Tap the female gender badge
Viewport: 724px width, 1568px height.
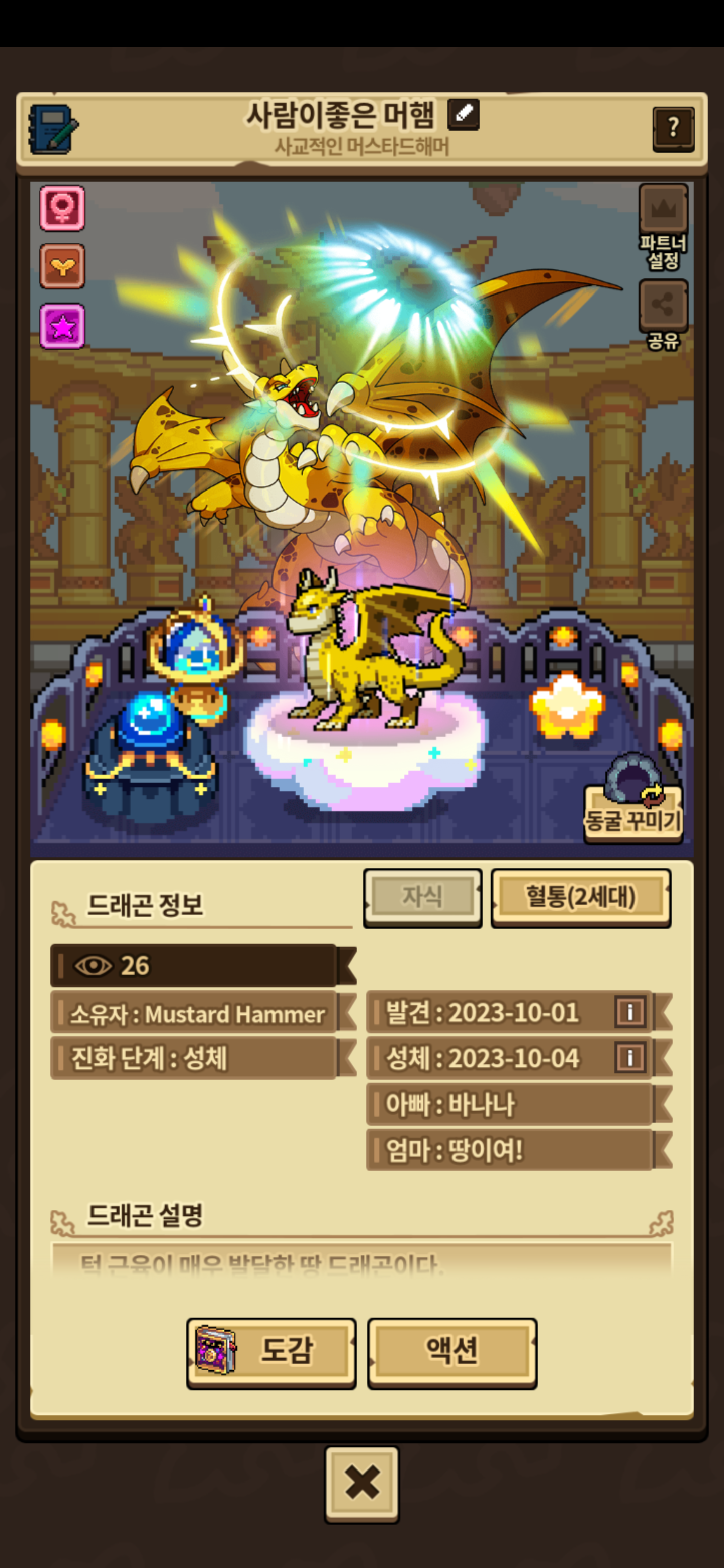tap(62, 208)
